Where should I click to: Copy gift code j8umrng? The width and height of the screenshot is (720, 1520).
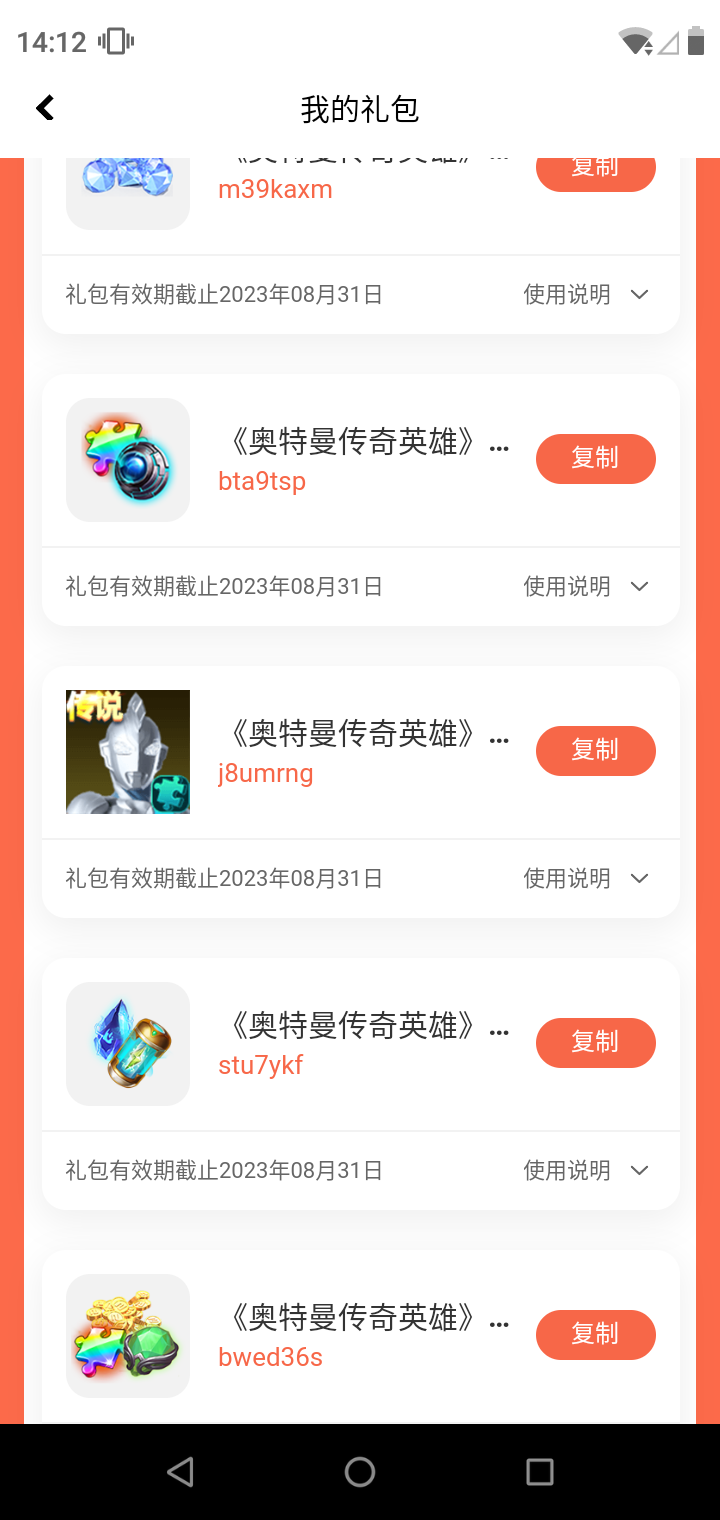pos(595,751)
